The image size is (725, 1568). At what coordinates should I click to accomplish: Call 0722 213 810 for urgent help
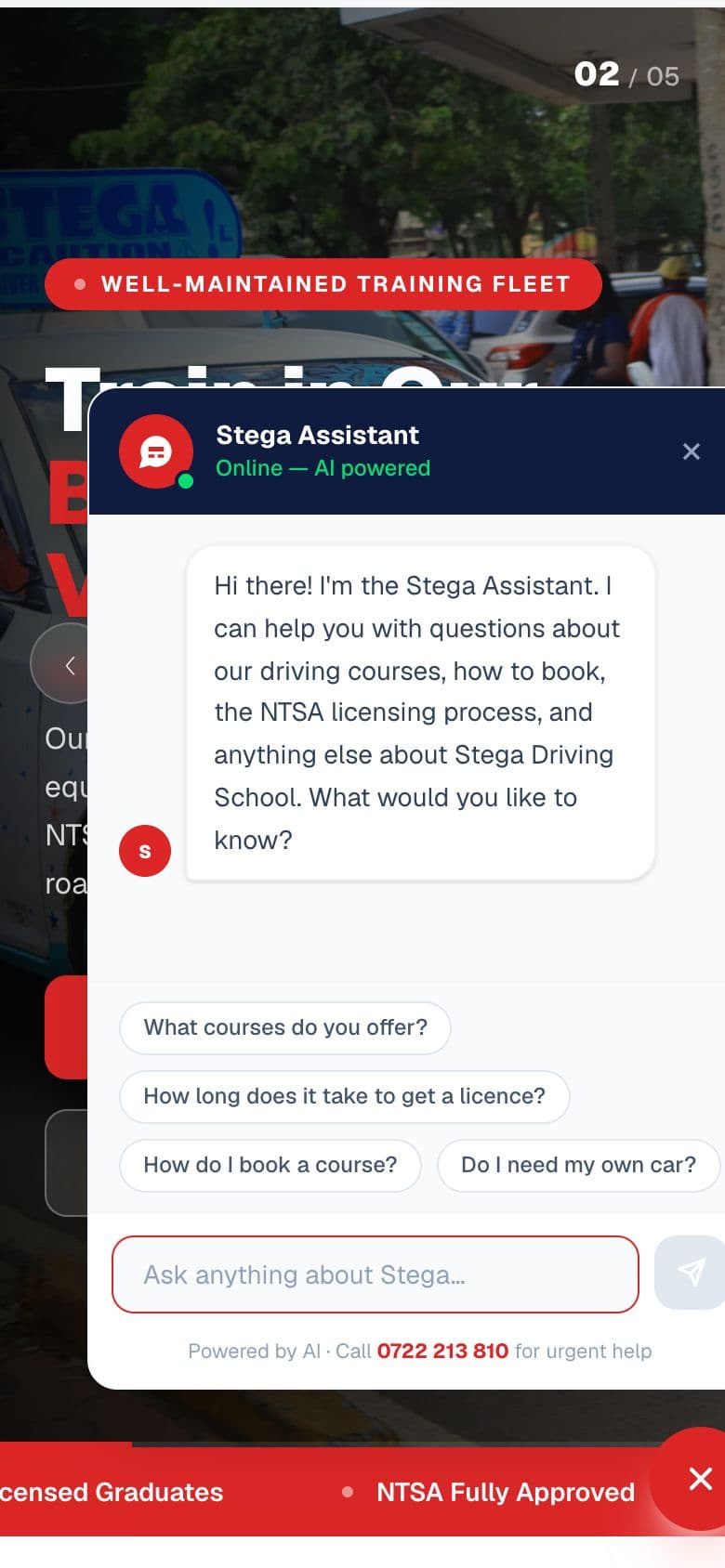442,1351
